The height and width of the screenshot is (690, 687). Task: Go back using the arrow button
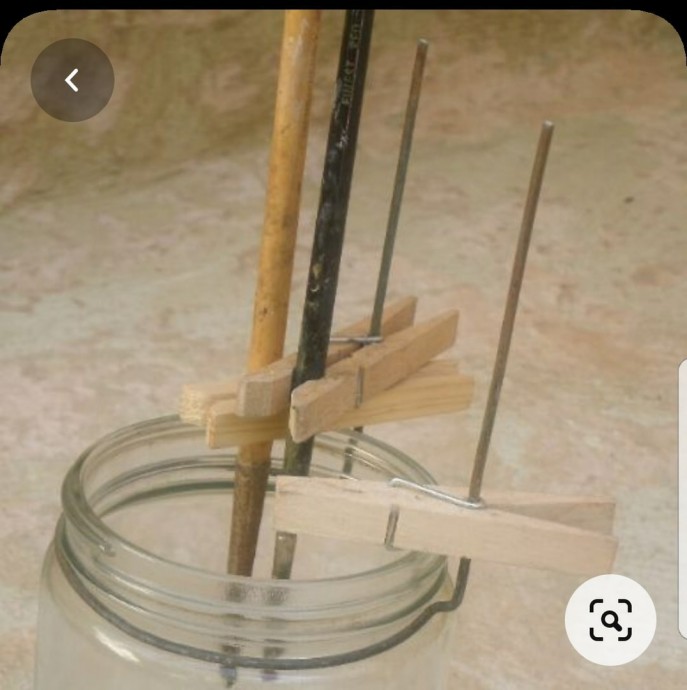tap(72, 80)
